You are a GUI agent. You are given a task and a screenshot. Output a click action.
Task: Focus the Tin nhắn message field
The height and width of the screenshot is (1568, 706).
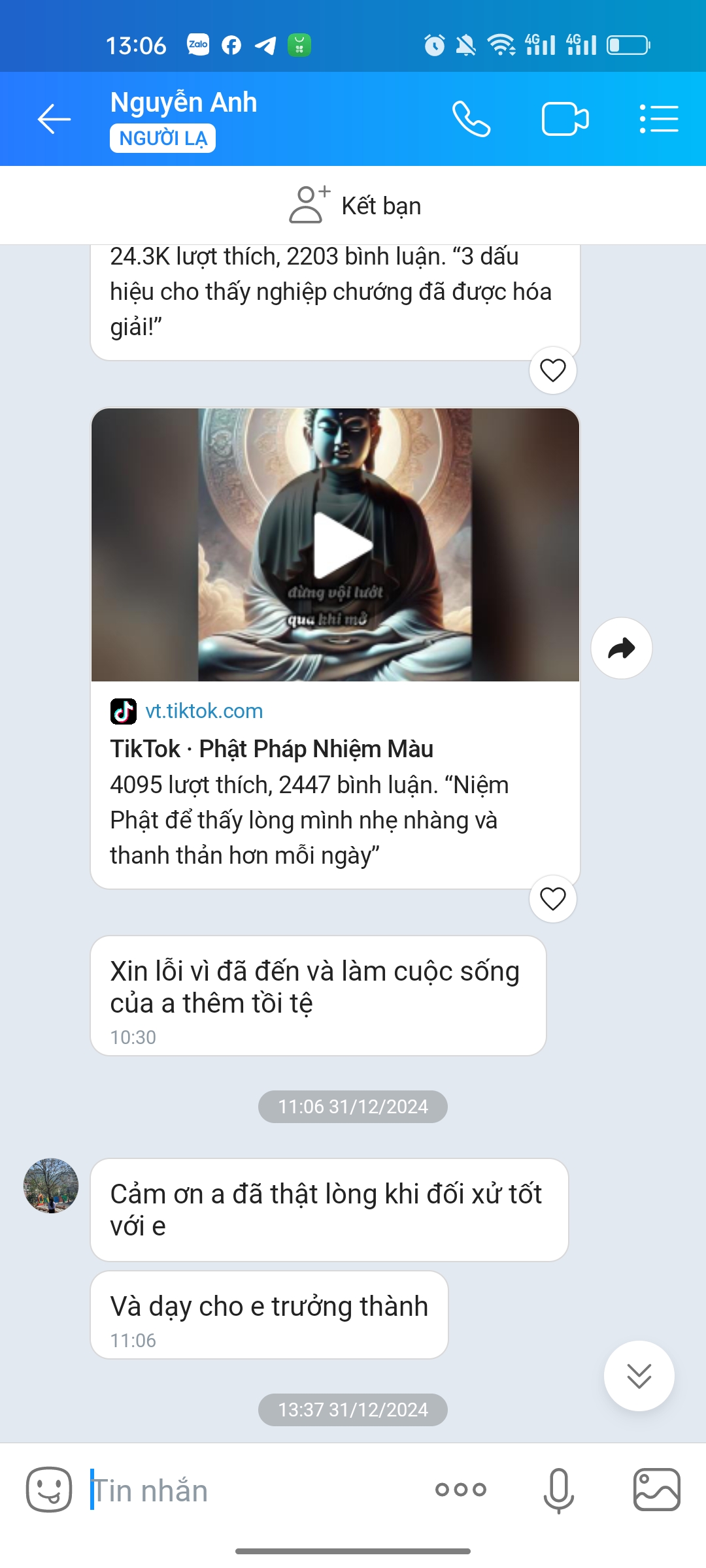[x=255, y=1491]
